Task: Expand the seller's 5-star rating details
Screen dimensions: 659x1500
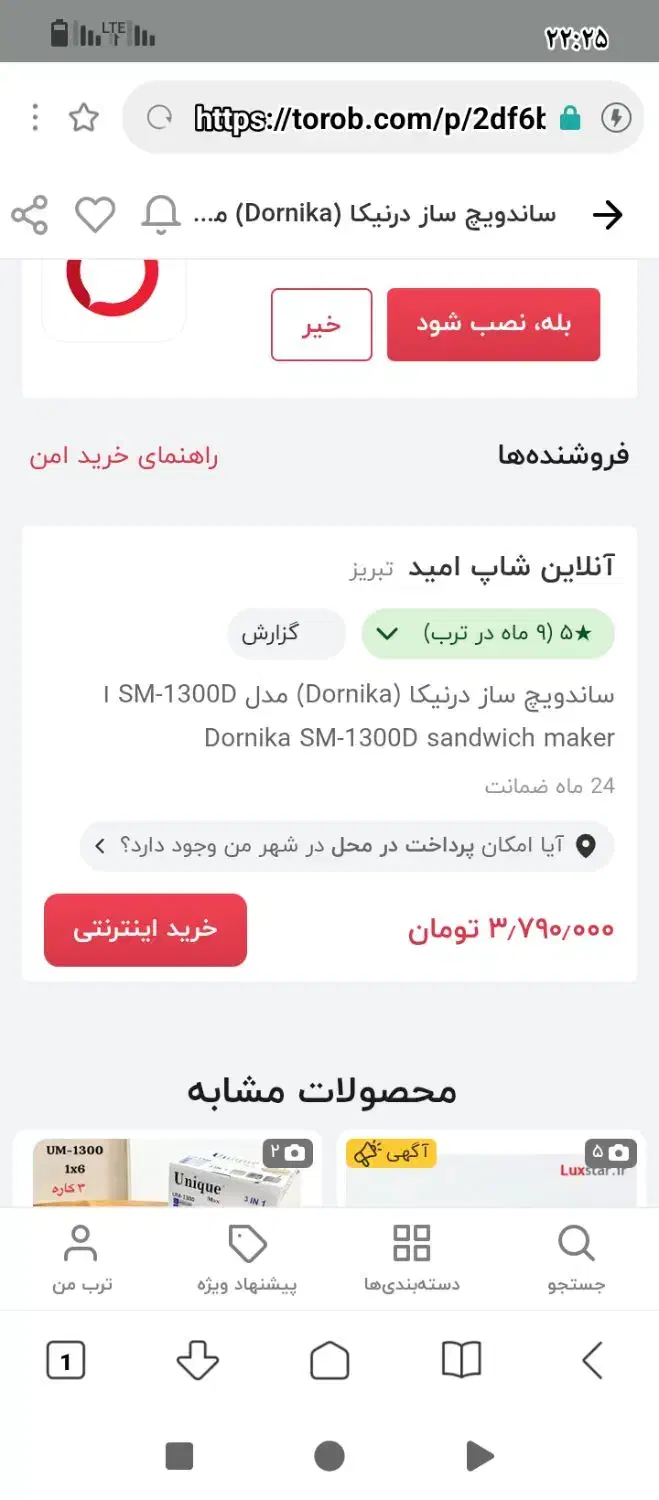Action: click(x=488, y=633)
